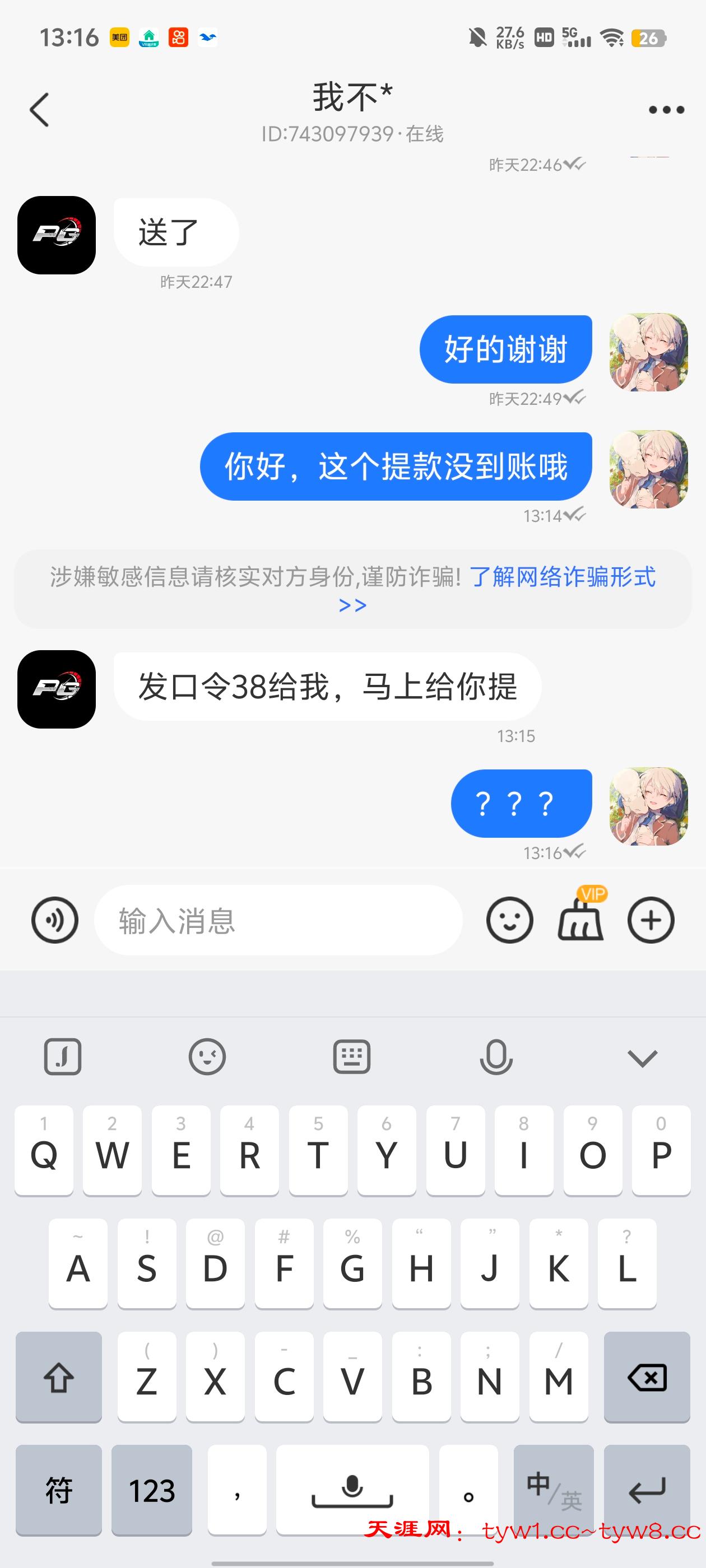
Task: Open the 符 symbols keyboard
Action: pyautogui.click(x=58, y=1490)
